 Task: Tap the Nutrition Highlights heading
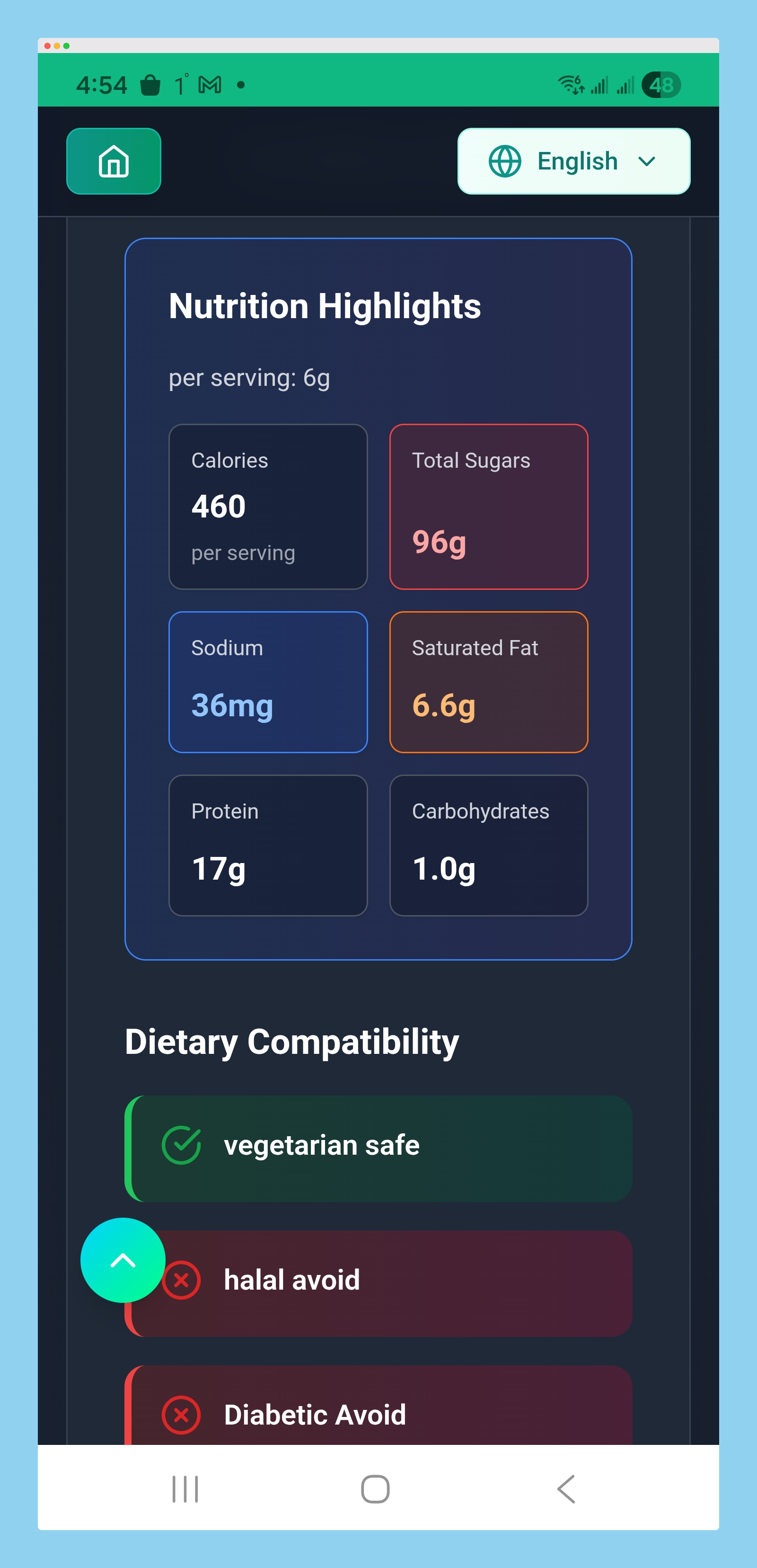[325, 305]
